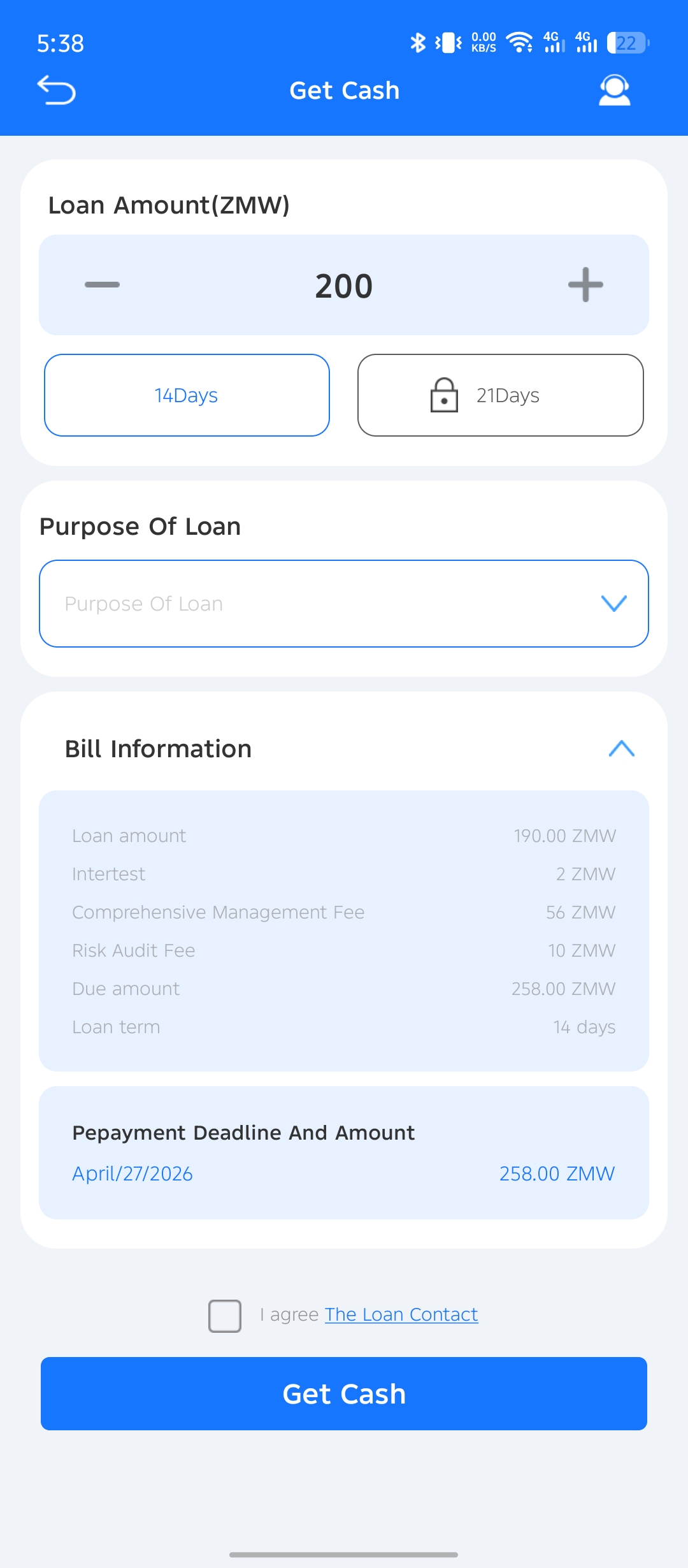Tick the I agree checkbox
Screen dimensions: 688x1568
click(225, 1316)
